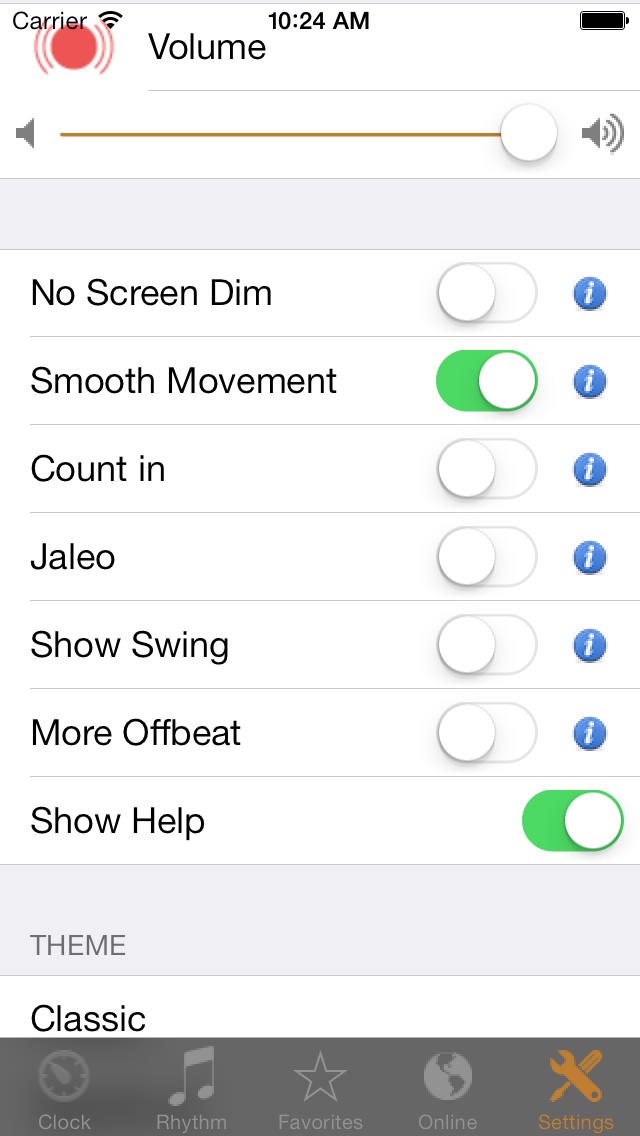Viewport: 640px width, 1136px height.
Task: View info about Count in
Action: pyautogui.click(x=590, y=469)
